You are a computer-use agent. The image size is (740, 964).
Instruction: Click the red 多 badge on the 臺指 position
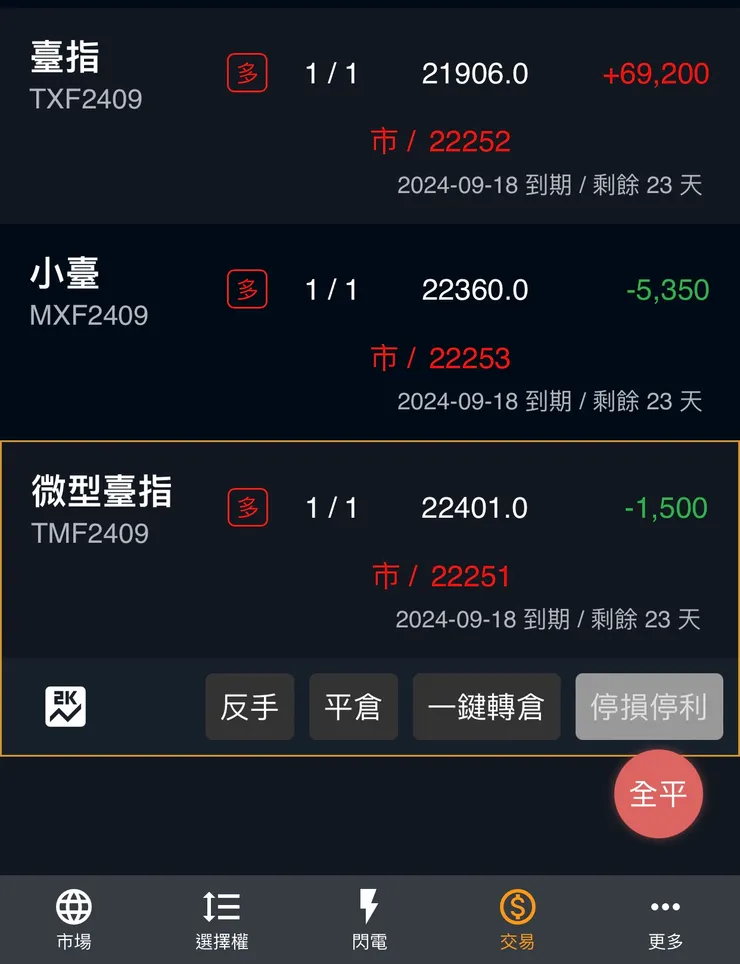pos(247,73)
